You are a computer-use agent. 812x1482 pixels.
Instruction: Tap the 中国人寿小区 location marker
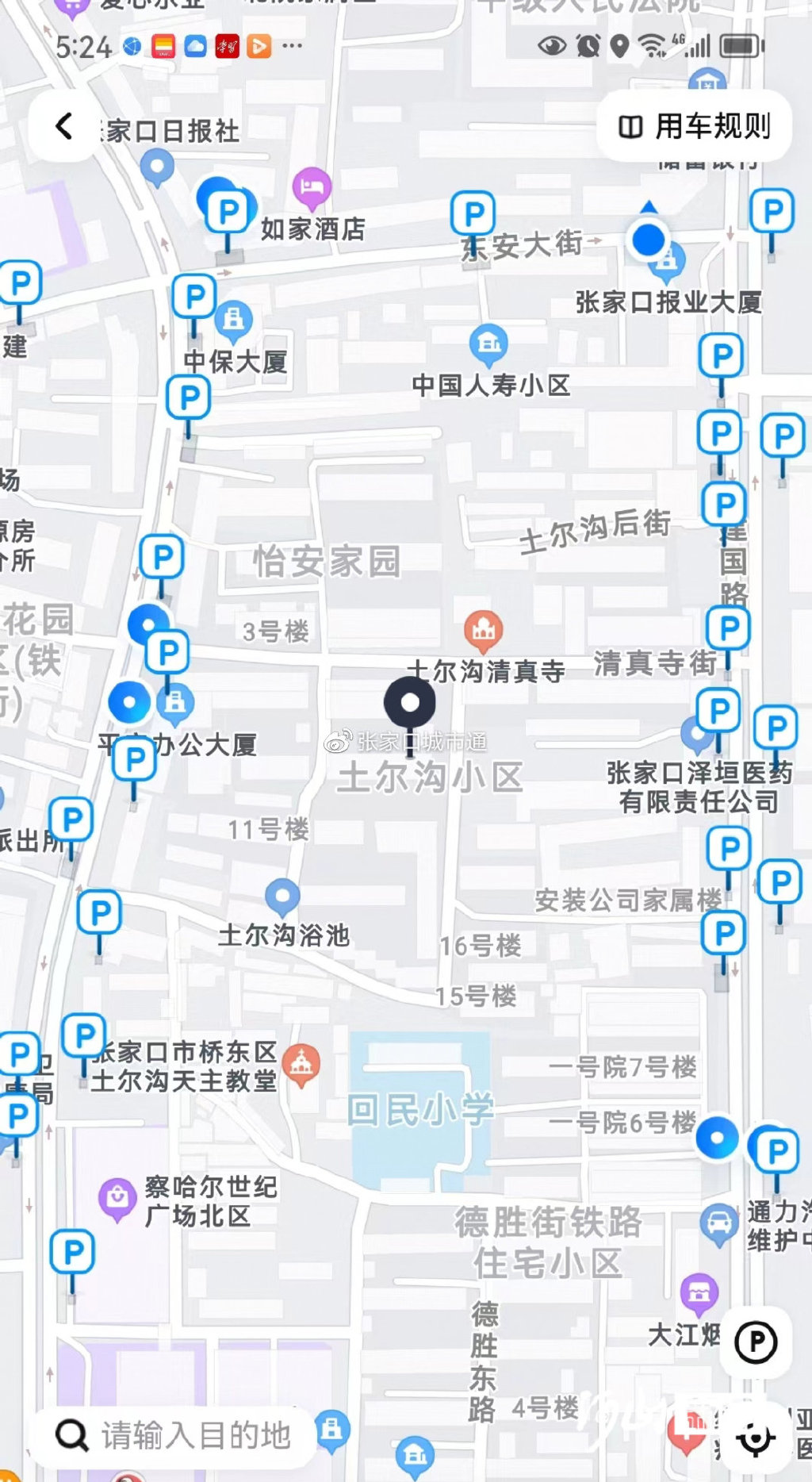tap(489, 343)
